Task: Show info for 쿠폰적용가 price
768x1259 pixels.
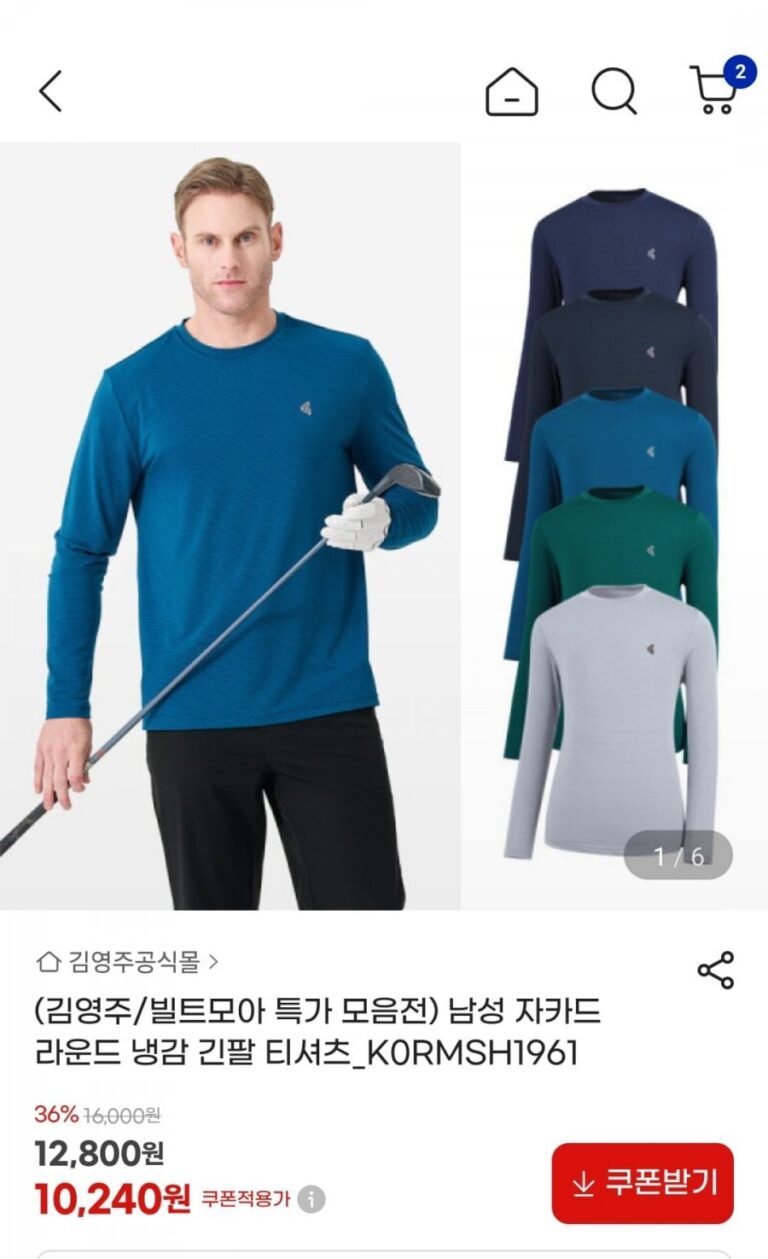Action: (x=312, y=1198)
